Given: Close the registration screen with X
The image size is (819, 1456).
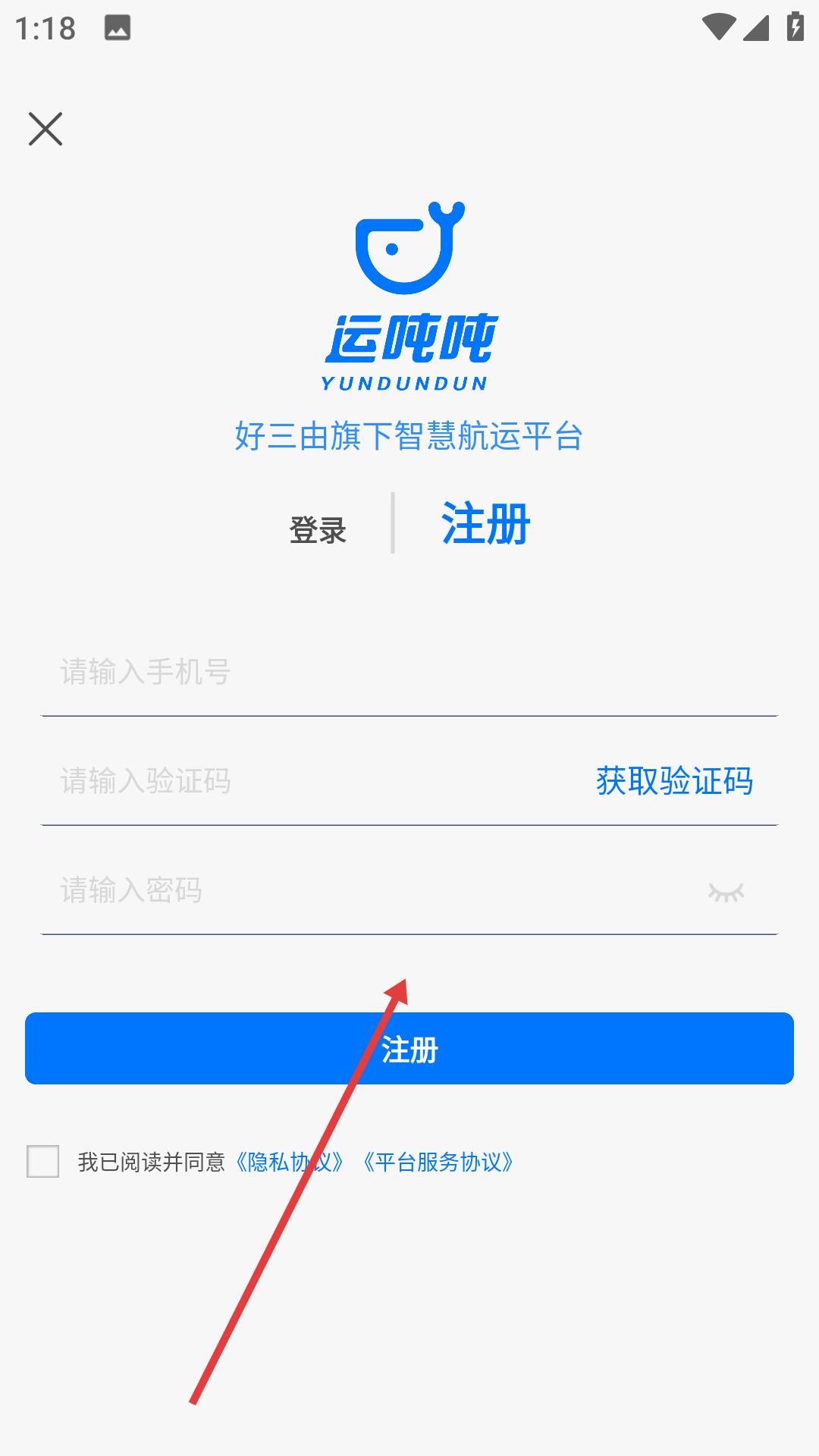Looking at the screenshot, I should pos(45,129).
